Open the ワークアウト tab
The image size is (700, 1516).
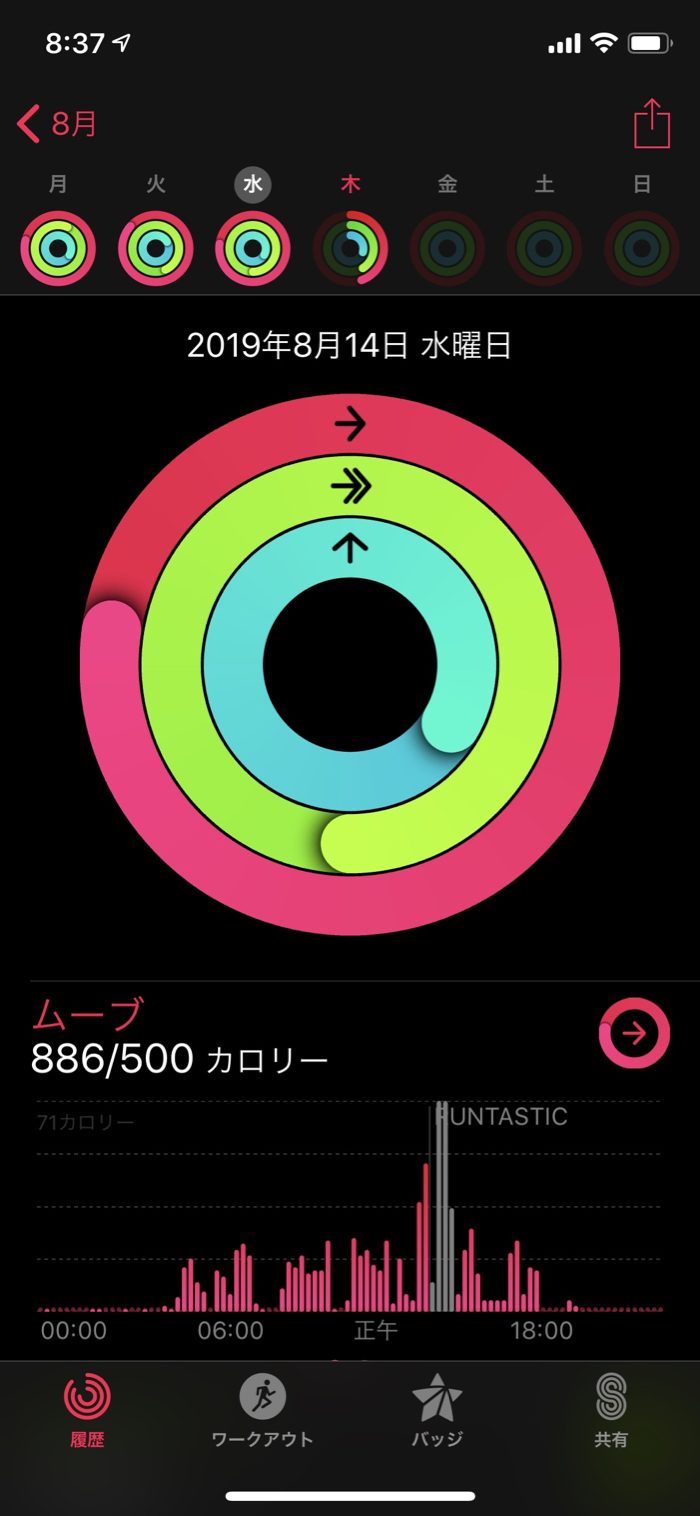[262, 1410]
